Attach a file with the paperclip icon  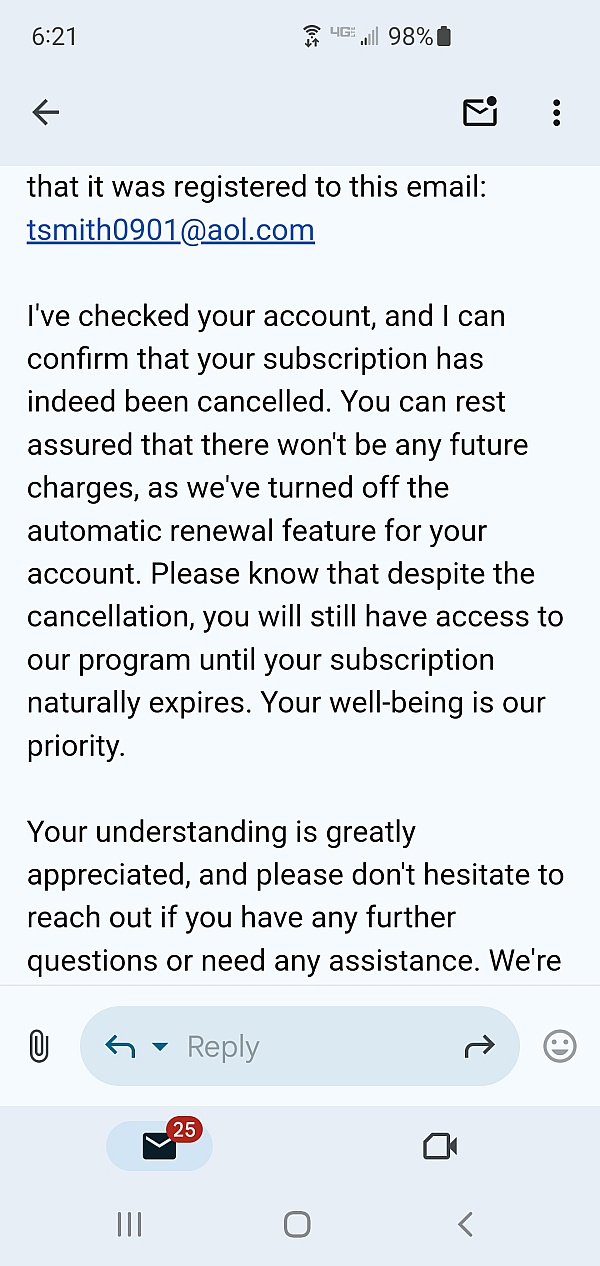38,1047
